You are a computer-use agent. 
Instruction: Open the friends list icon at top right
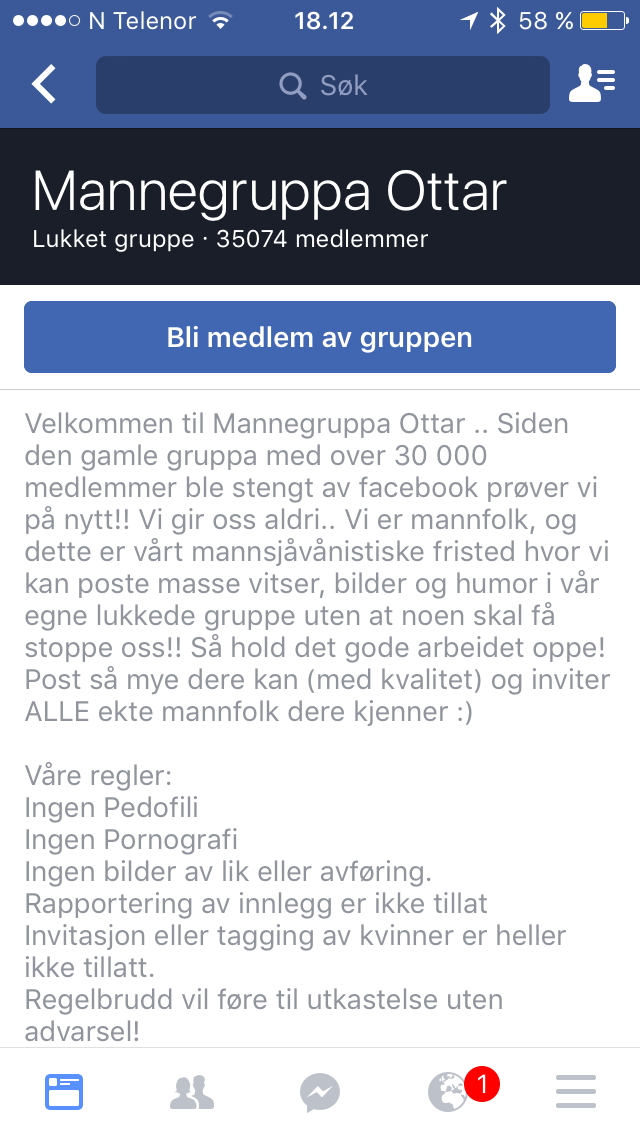pos(592,83)
